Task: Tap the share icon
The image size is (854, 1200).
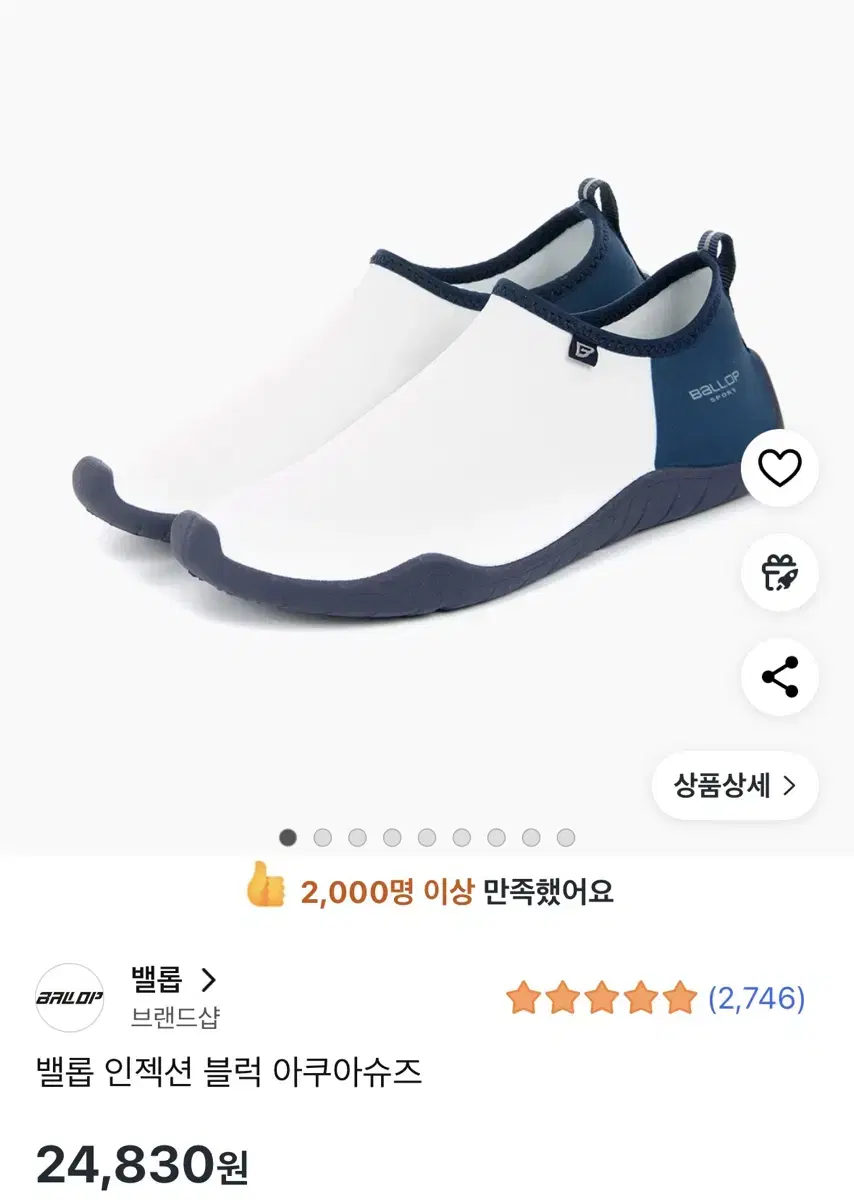Action: point(779,675)
